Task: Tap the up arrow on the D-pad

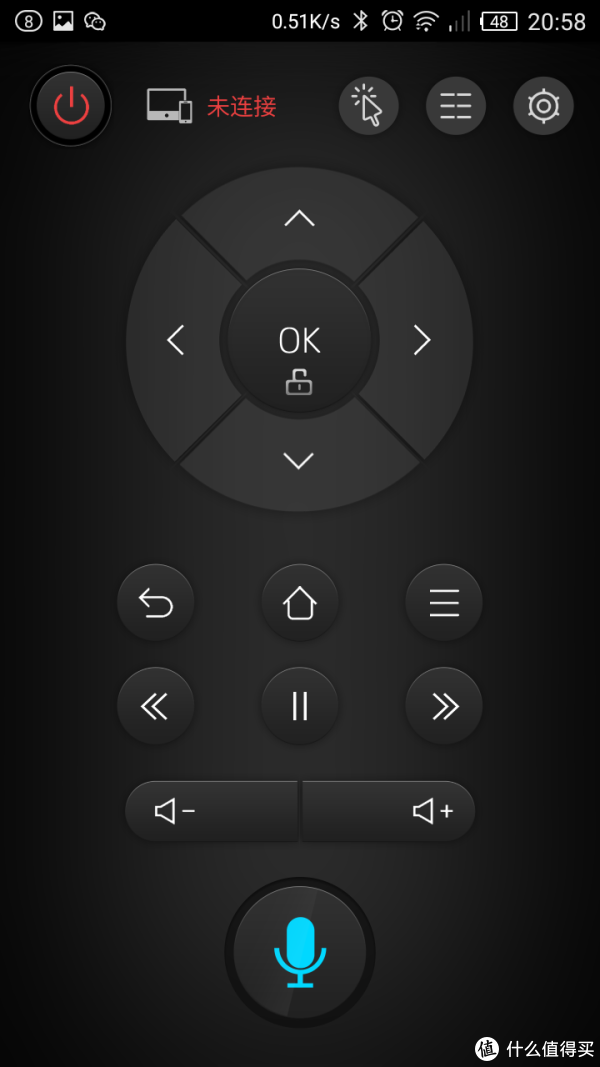Action: 299,218
